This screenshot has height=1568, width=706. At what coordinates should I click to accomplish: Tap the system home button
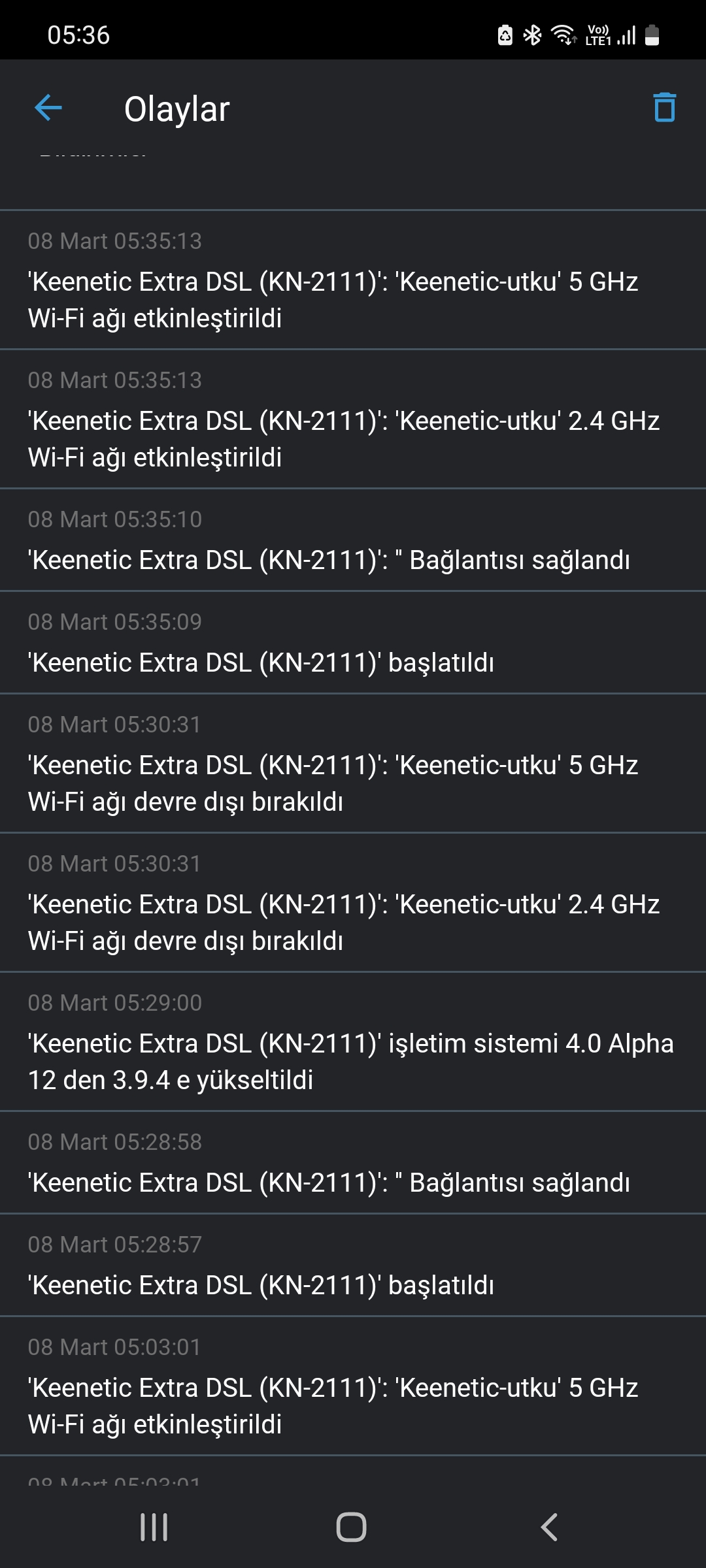(x=352, y=1527)
